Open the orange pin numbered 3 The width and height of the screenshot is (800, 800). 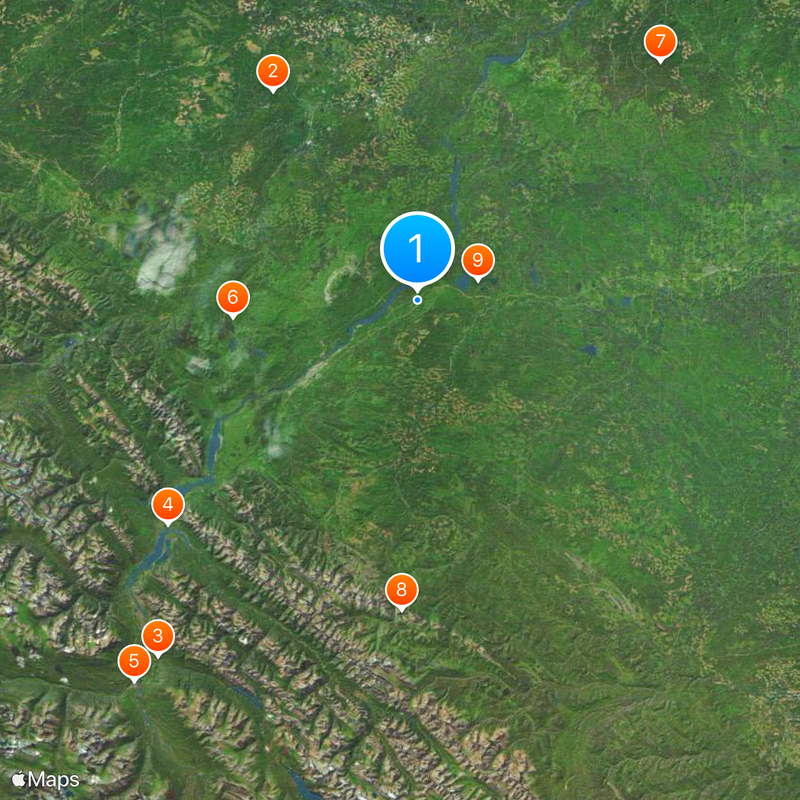click(x=157, y=635)
